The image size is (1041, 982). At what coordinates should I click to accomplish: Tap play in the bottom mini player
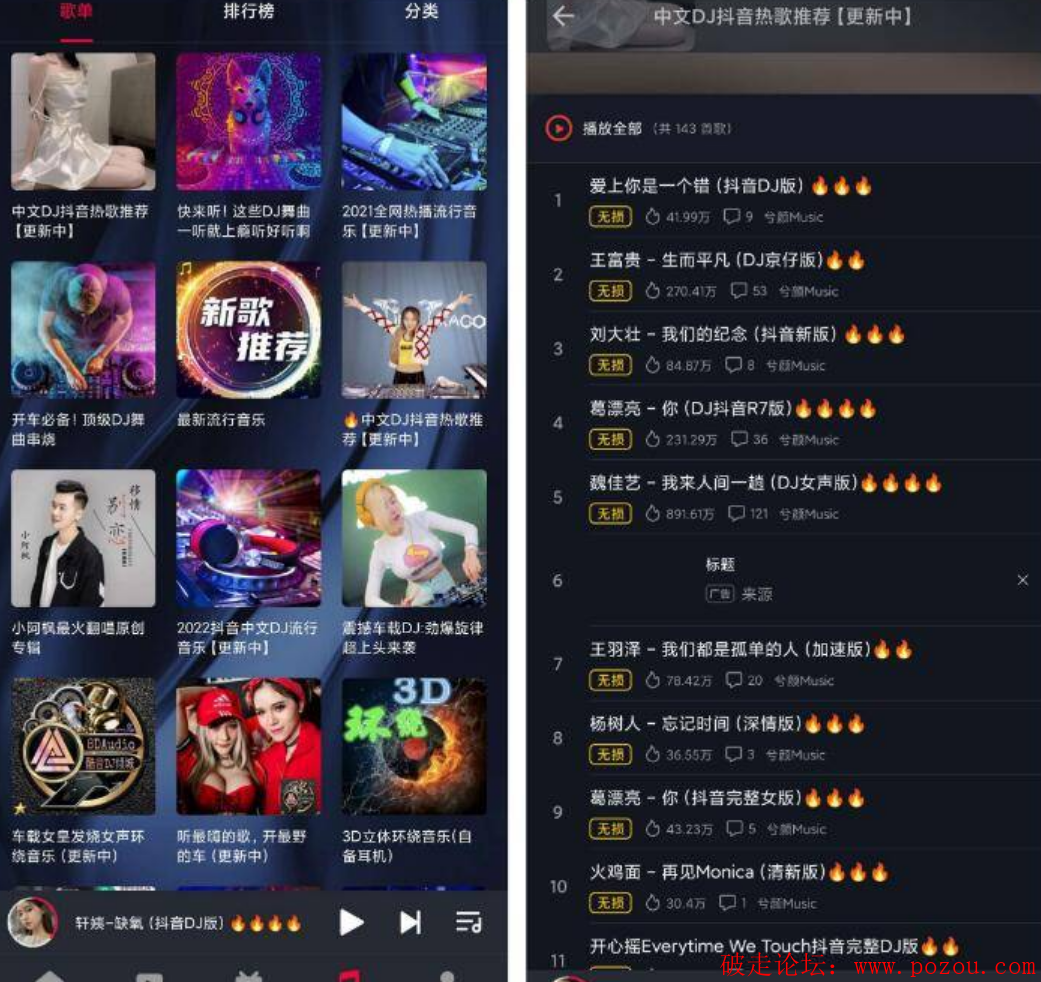[351, 922]
